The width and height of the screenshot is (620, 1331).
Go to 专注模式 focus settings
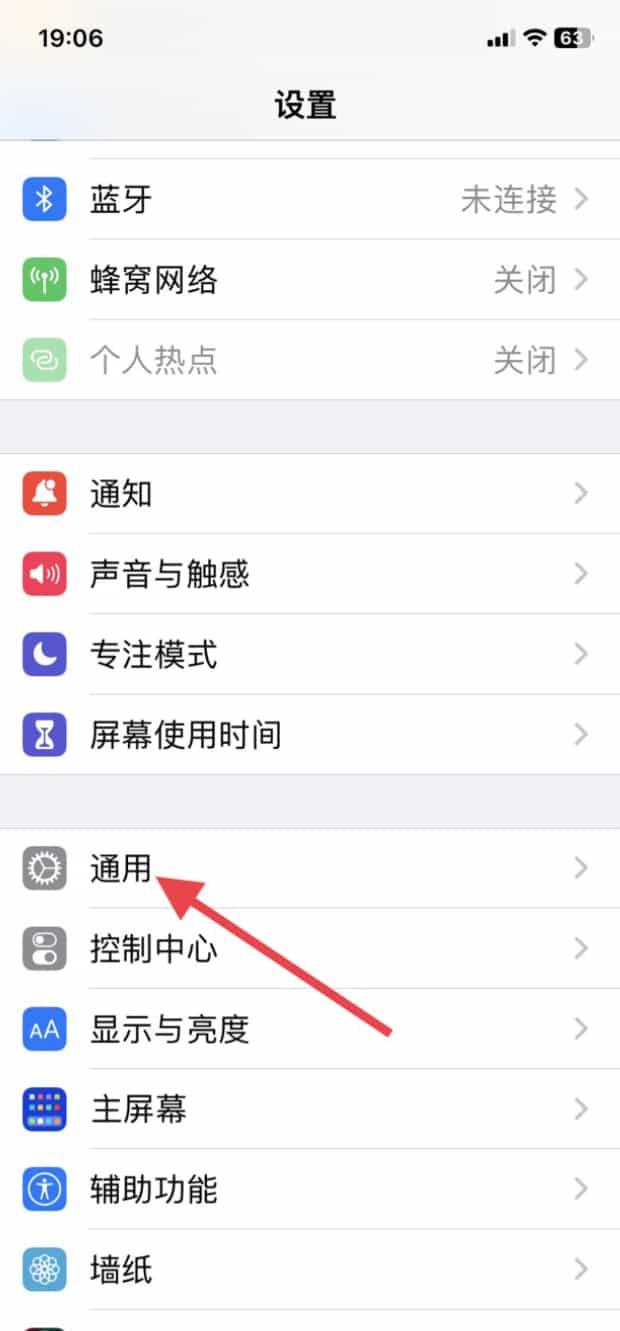[310, 655]
